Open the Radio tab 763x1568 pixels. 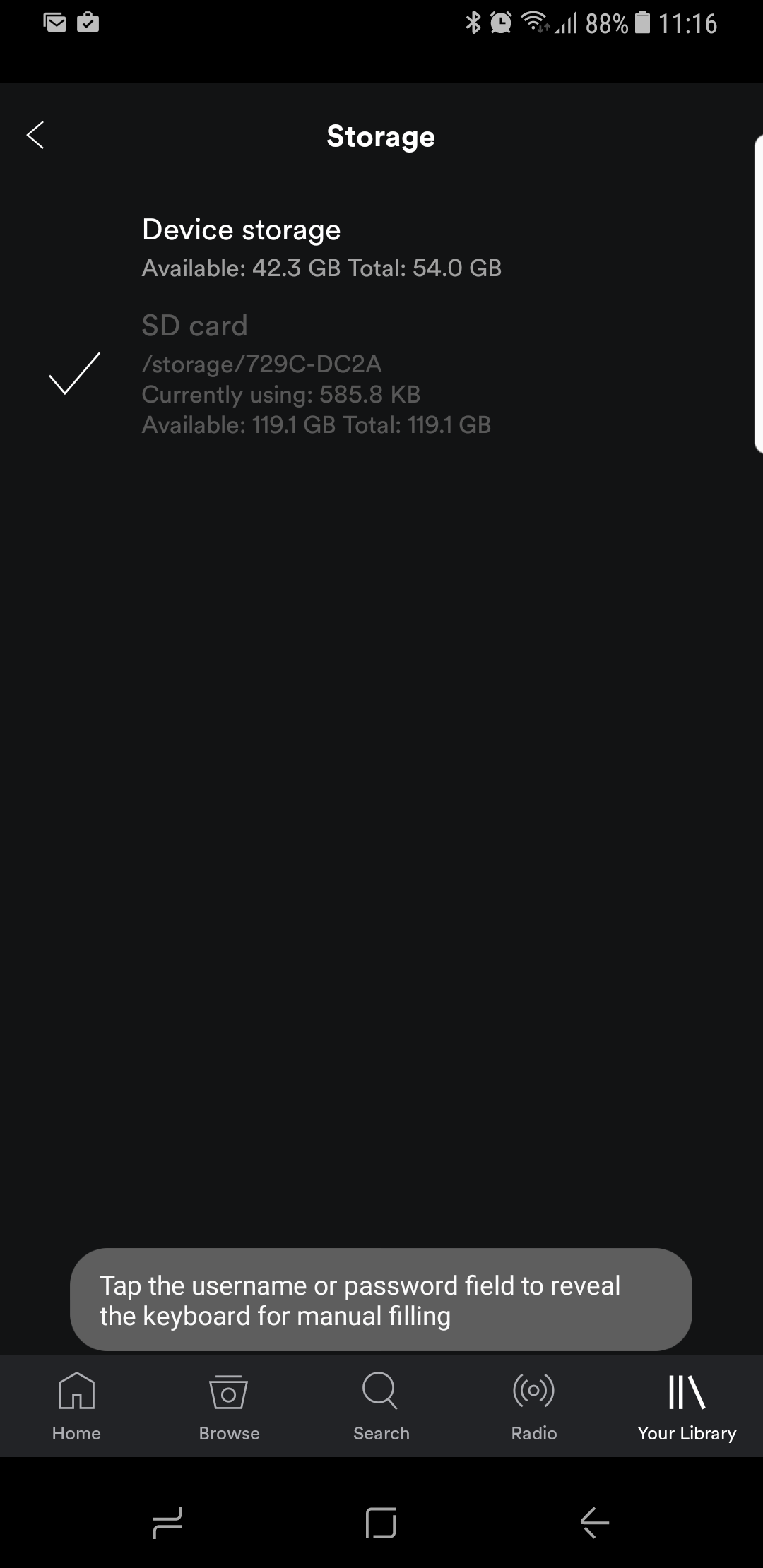pyautogui.click(x=533, y=1406)
